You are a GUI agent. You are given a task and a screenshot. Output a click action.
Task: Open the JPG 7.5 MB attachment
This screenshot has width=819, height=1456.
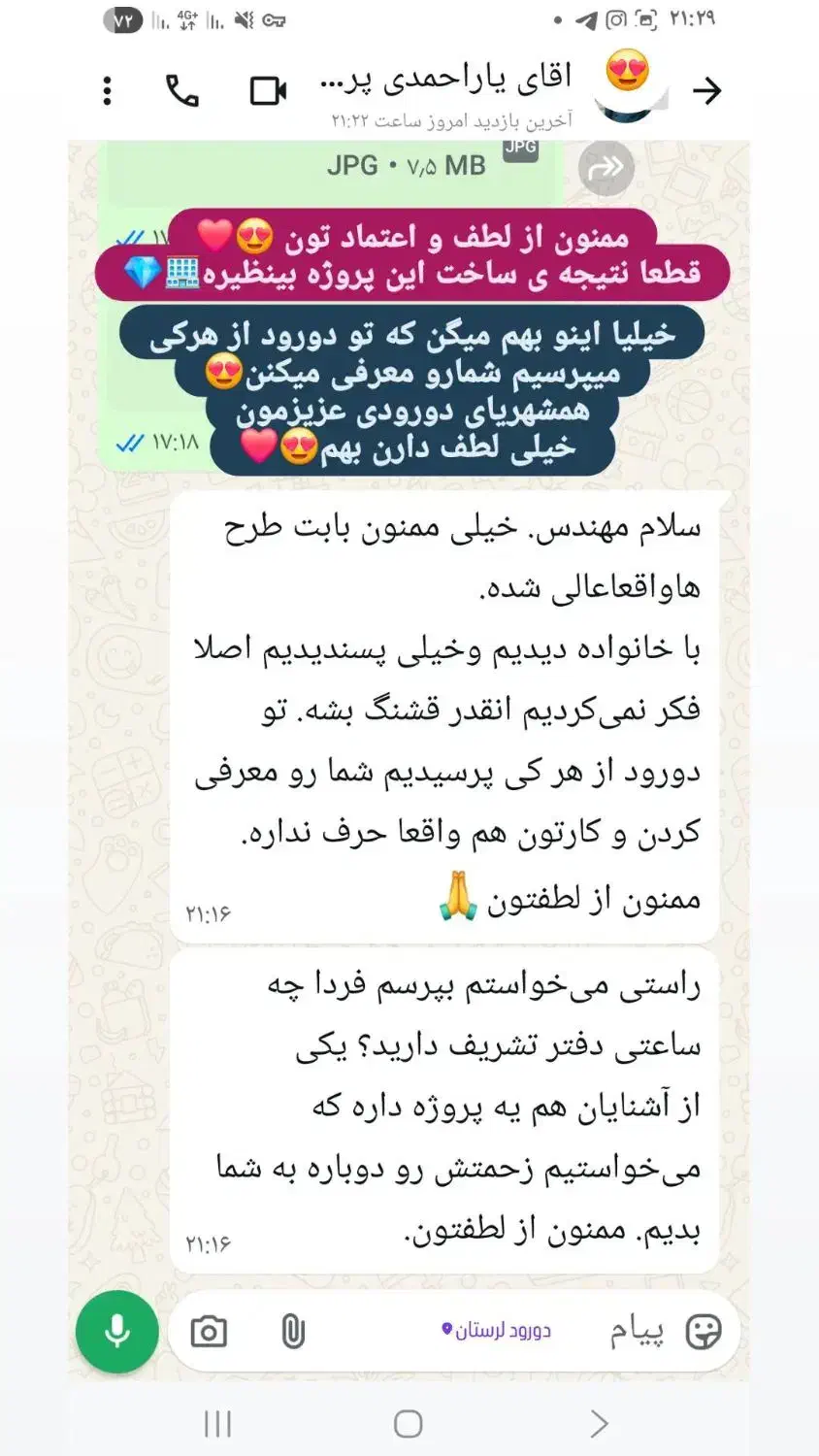tap(408, 167)
